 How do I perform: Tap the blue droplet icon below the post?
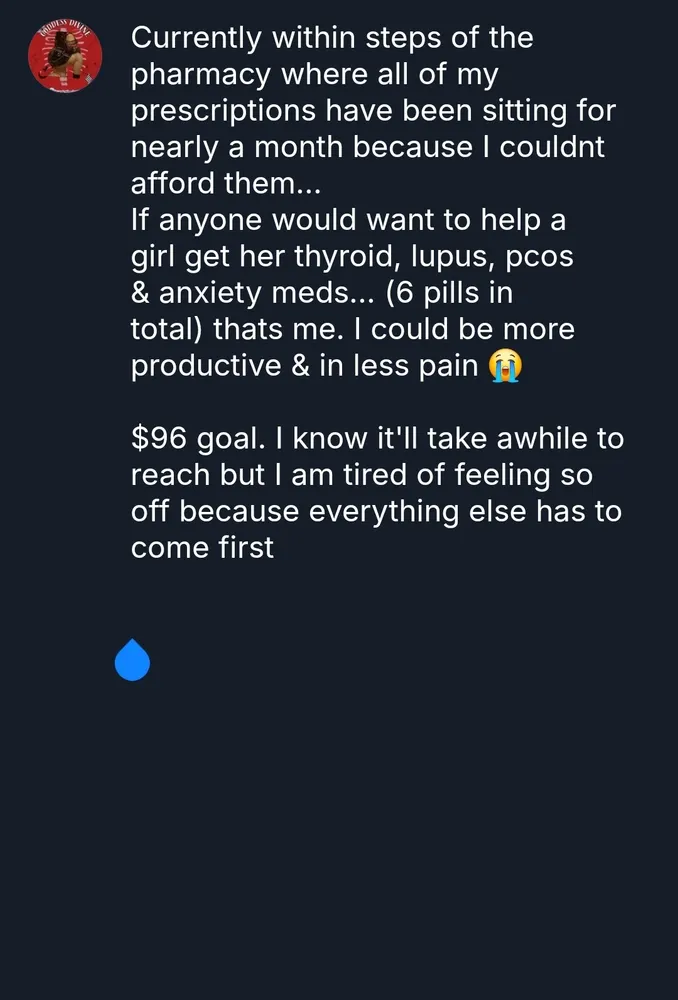(x=132, y=661)
